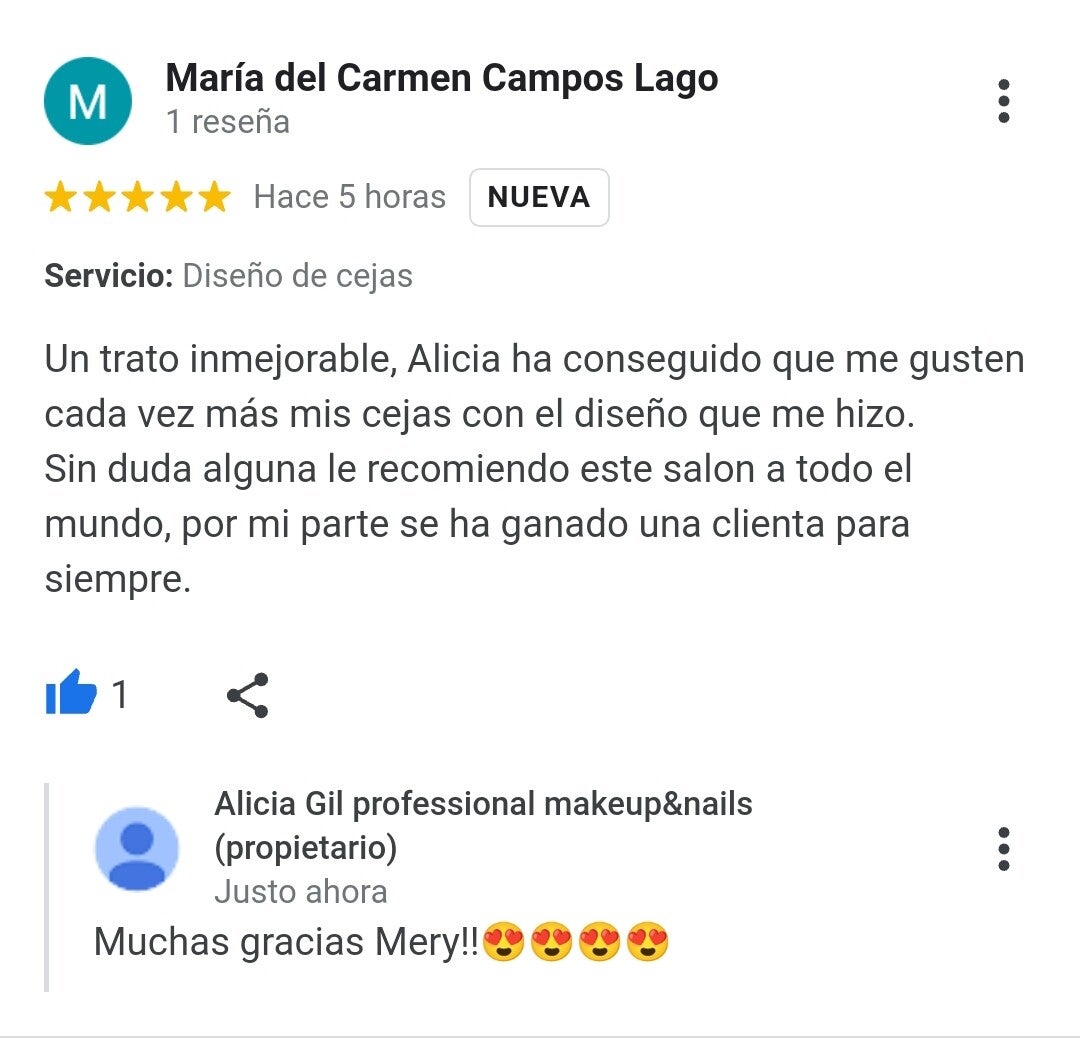1080x1042 pixels.
Task: Open overflow menu on María's review
Action: tap(1003, 101)
